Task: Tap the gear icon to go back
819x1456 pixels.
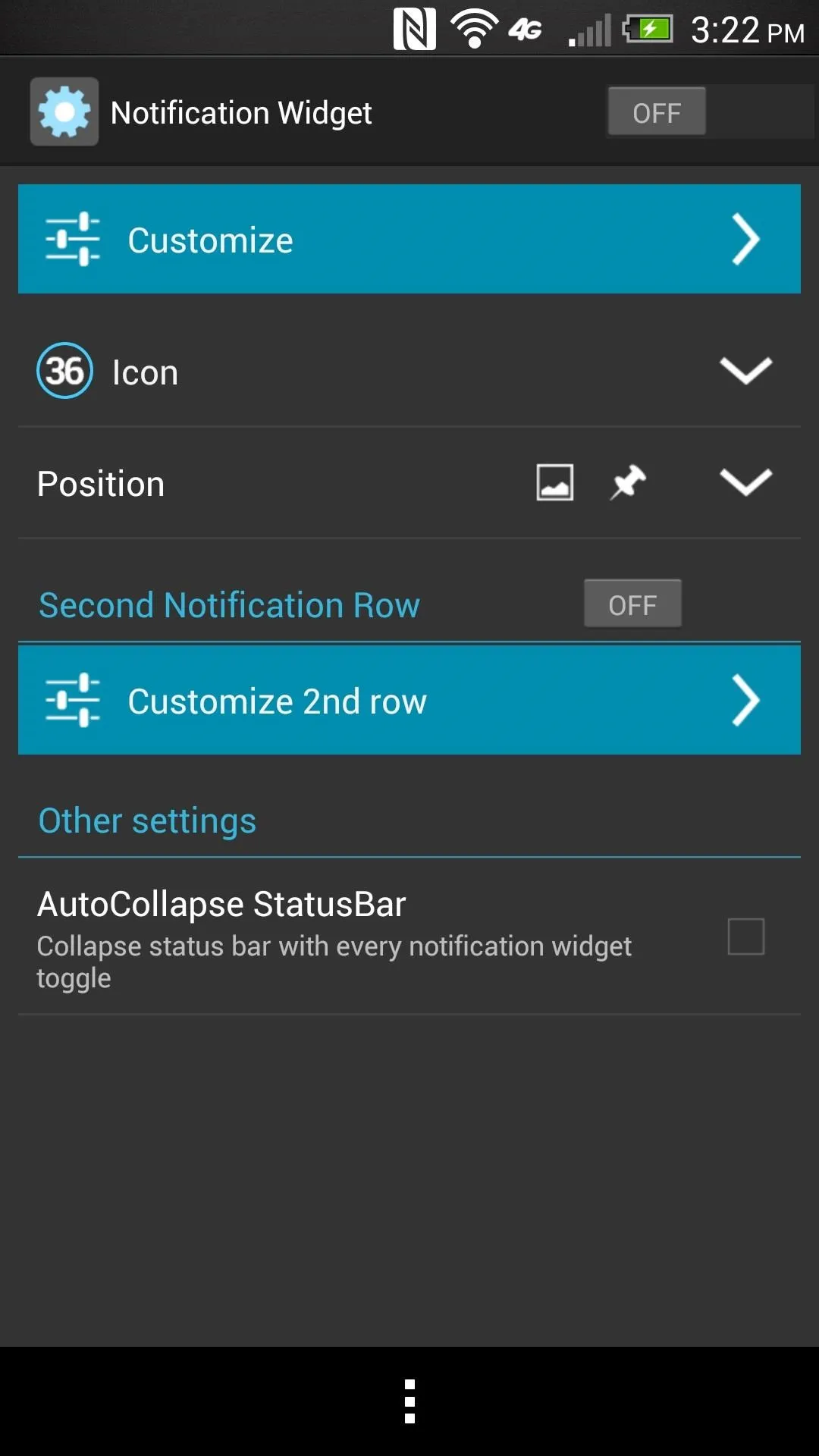Action: [64, 111]
